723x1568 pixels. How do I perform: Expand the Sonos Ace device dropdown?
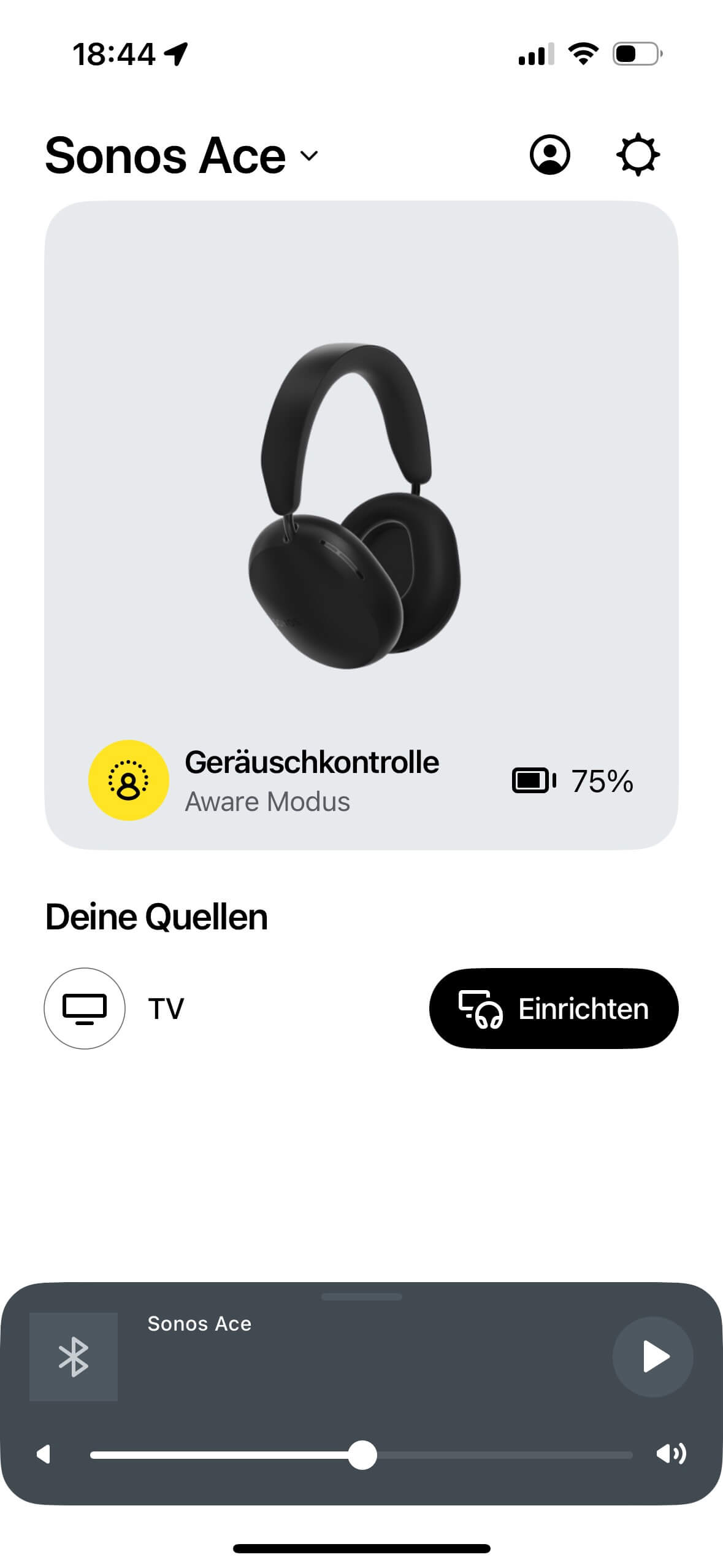[308, 156]
